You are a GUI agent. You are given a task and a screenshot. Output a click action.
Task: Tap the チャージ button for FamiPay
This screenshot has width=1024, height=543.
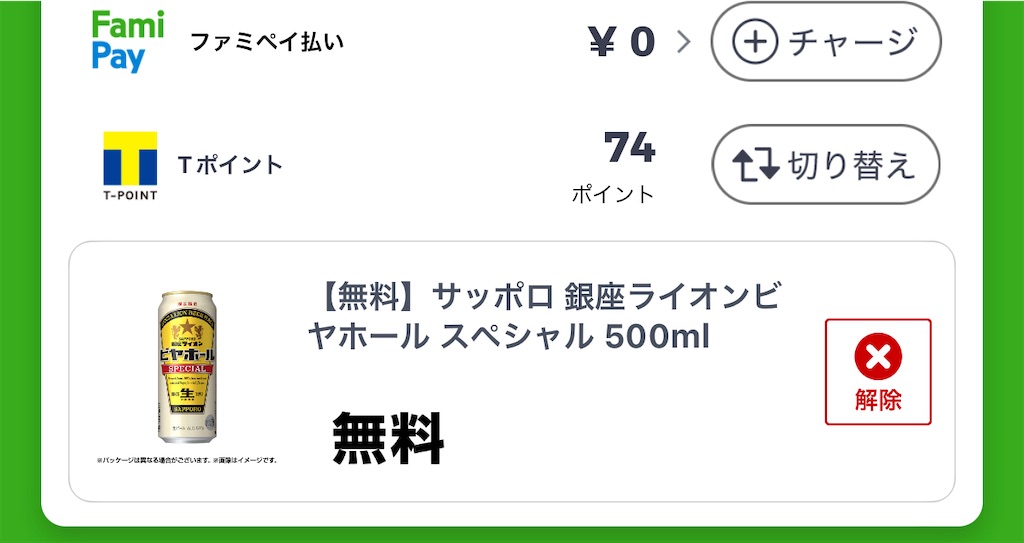[x=825, y=42]
